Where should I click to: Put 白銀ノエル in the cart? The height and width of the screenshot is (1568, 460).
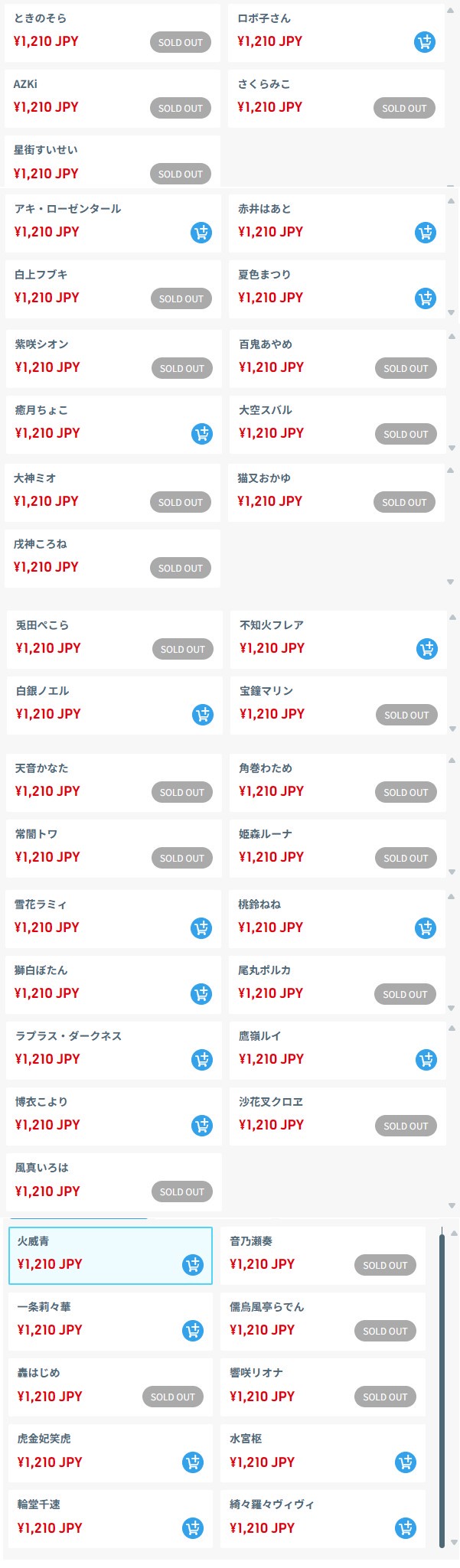tap(203, 715)
